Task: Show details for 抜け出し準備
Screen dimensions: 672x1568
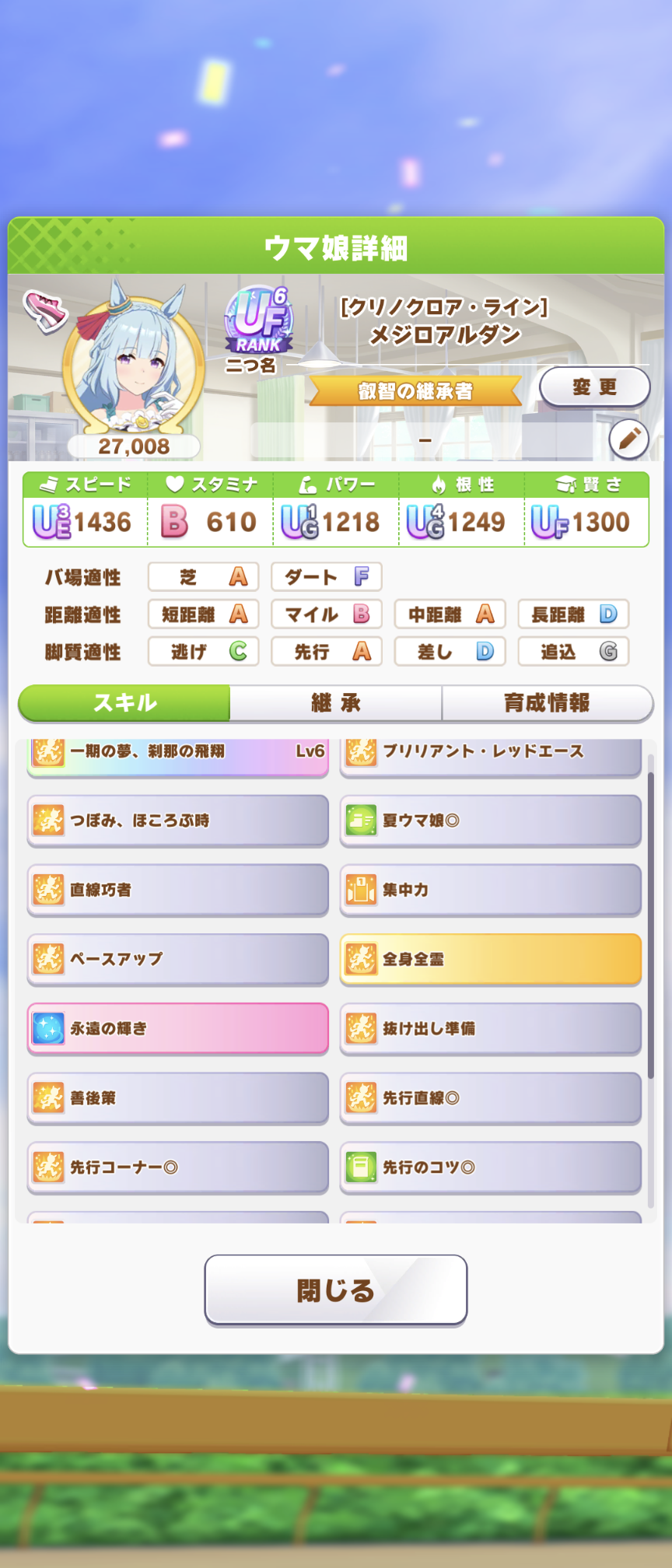Action: [490, 1028]
